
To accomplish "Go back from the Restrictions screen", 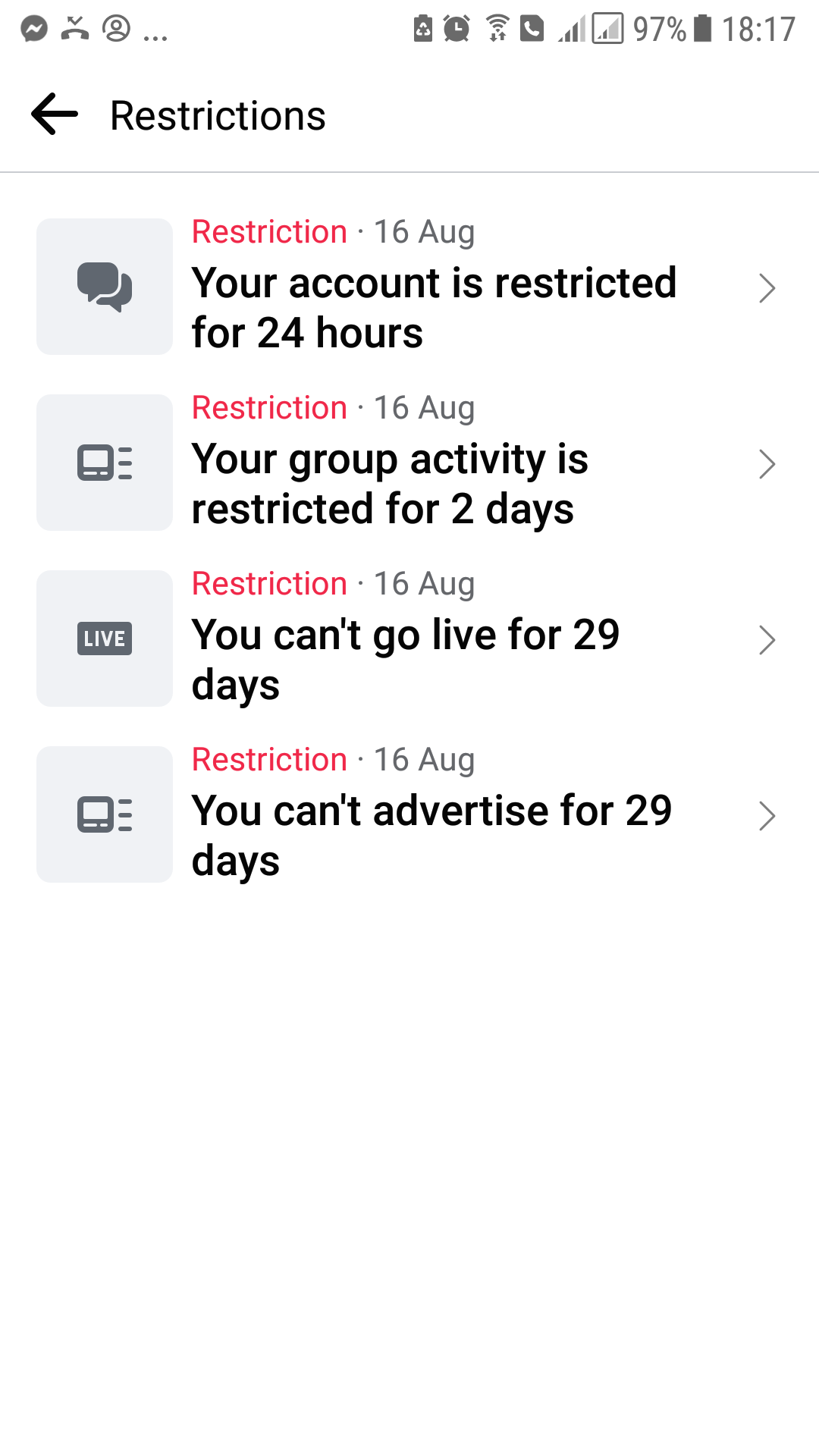I will [55, 115].
